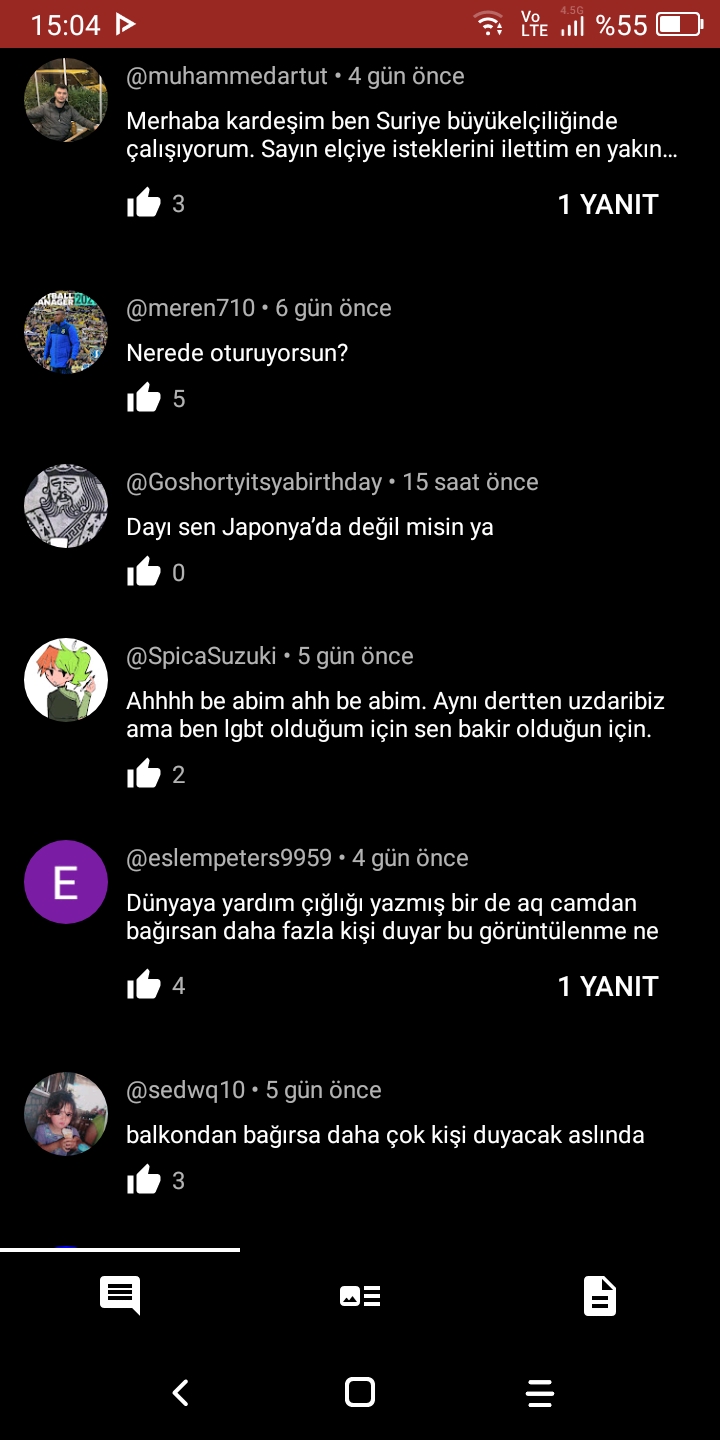The image size is (720, 1440).
Task: Open the 1 YANIT reply under @muhammedartut's comment
Action: click(608, 204)
